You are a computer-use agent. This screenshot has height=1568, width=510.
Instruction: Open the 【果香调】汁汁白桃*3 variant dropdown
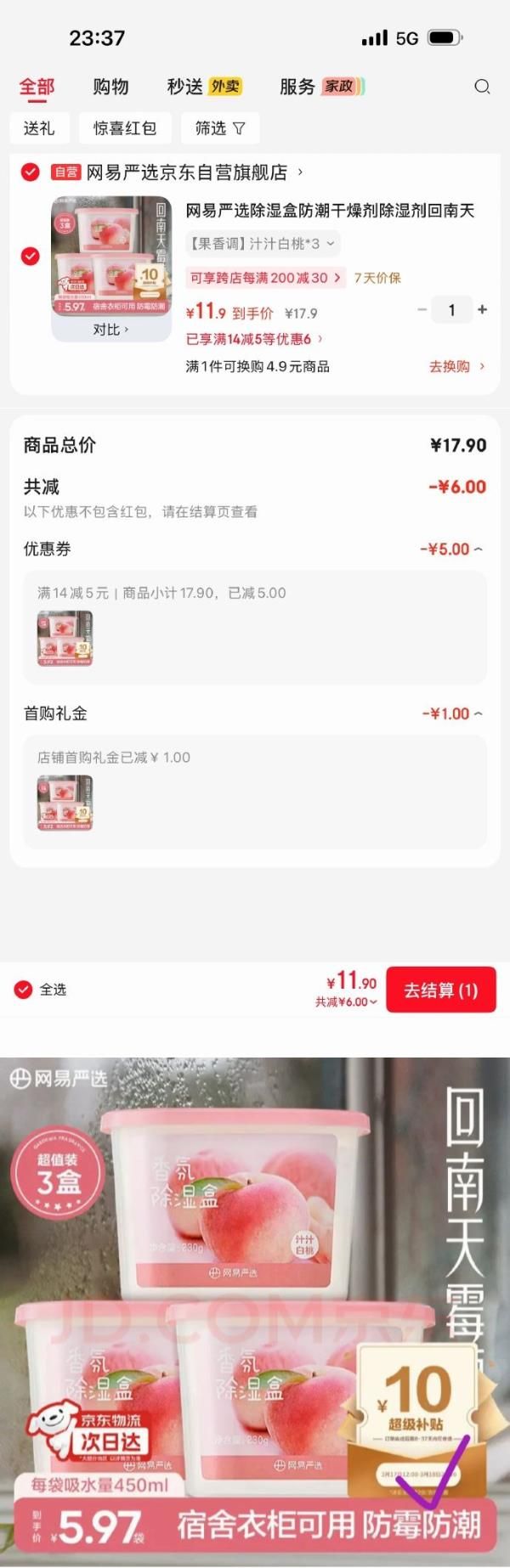263,244
